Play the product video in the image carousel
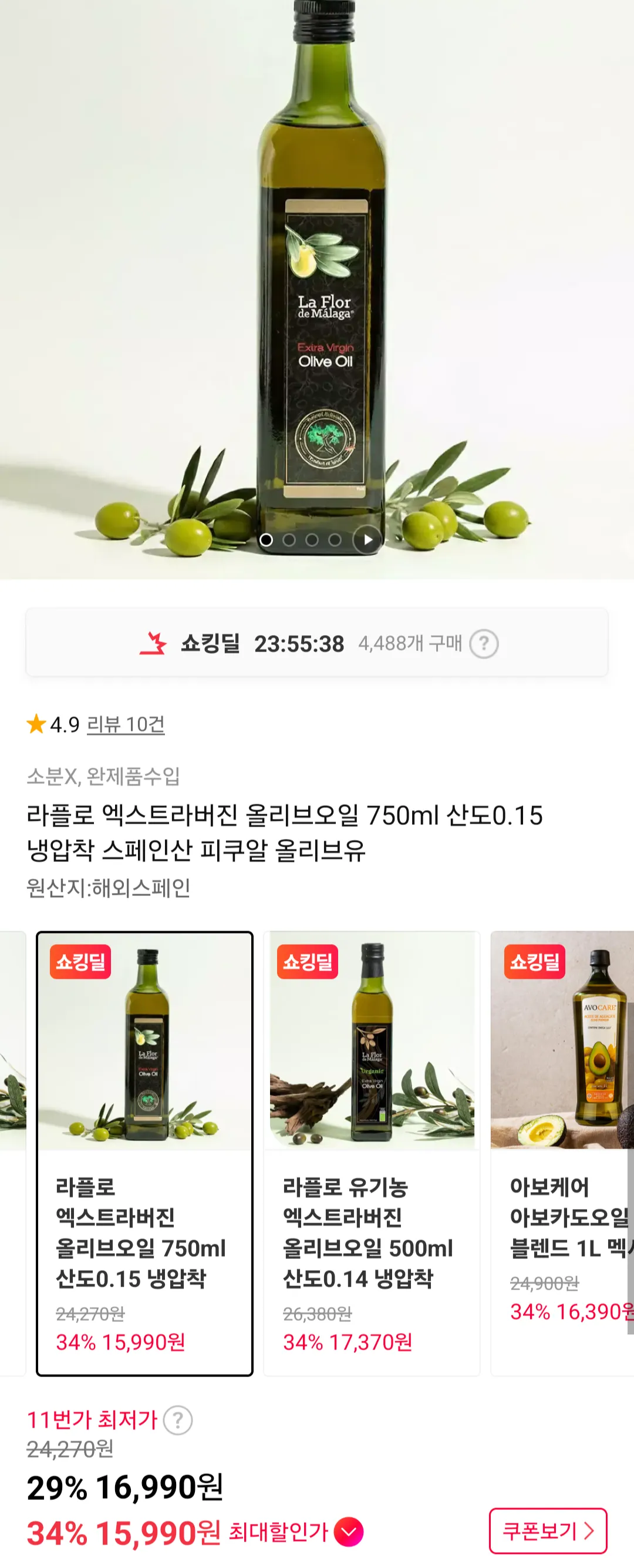 click(x=367, y=540)
